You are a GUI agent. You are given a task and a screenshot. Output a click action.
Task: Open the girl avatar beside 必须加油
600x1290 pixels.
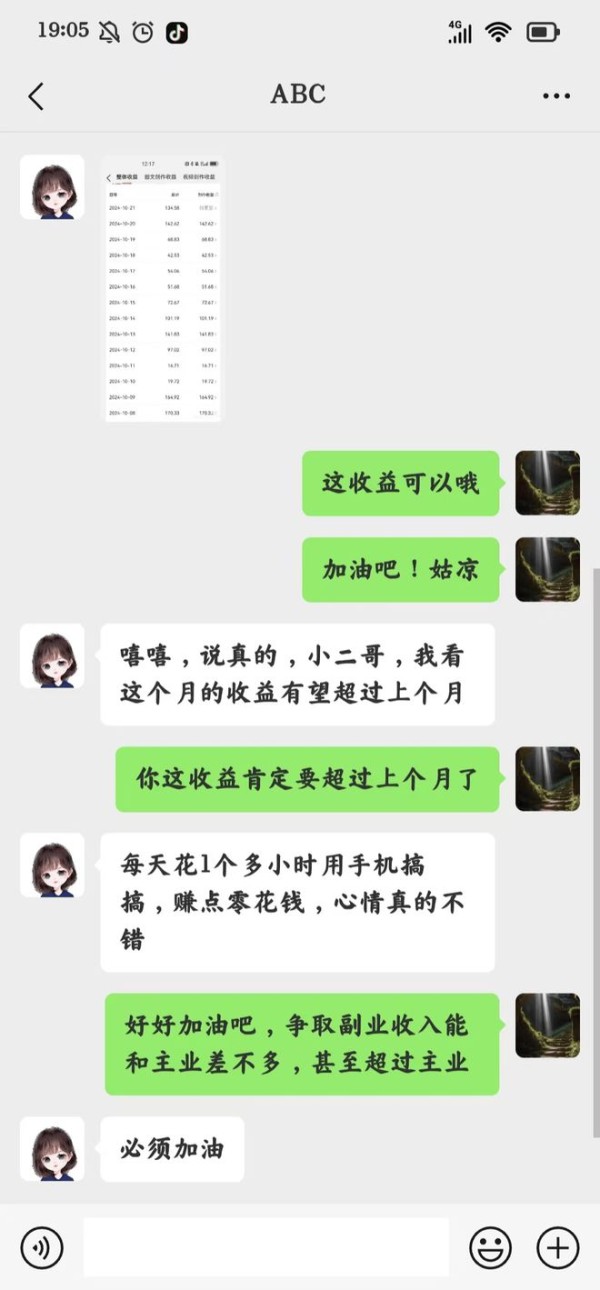[x=52, y=1149]
